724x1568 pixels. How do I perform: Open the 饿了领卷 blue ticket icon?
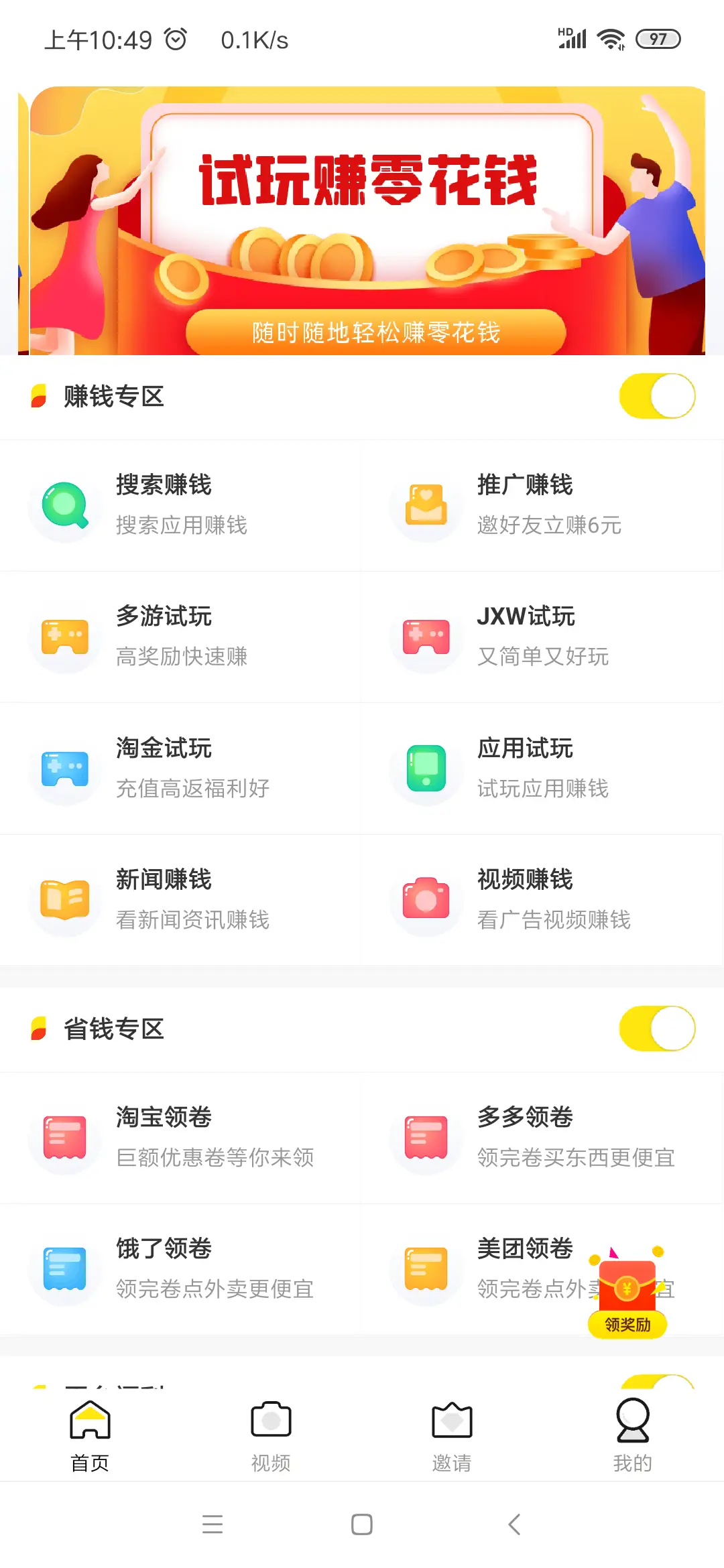pos(65,1270)
